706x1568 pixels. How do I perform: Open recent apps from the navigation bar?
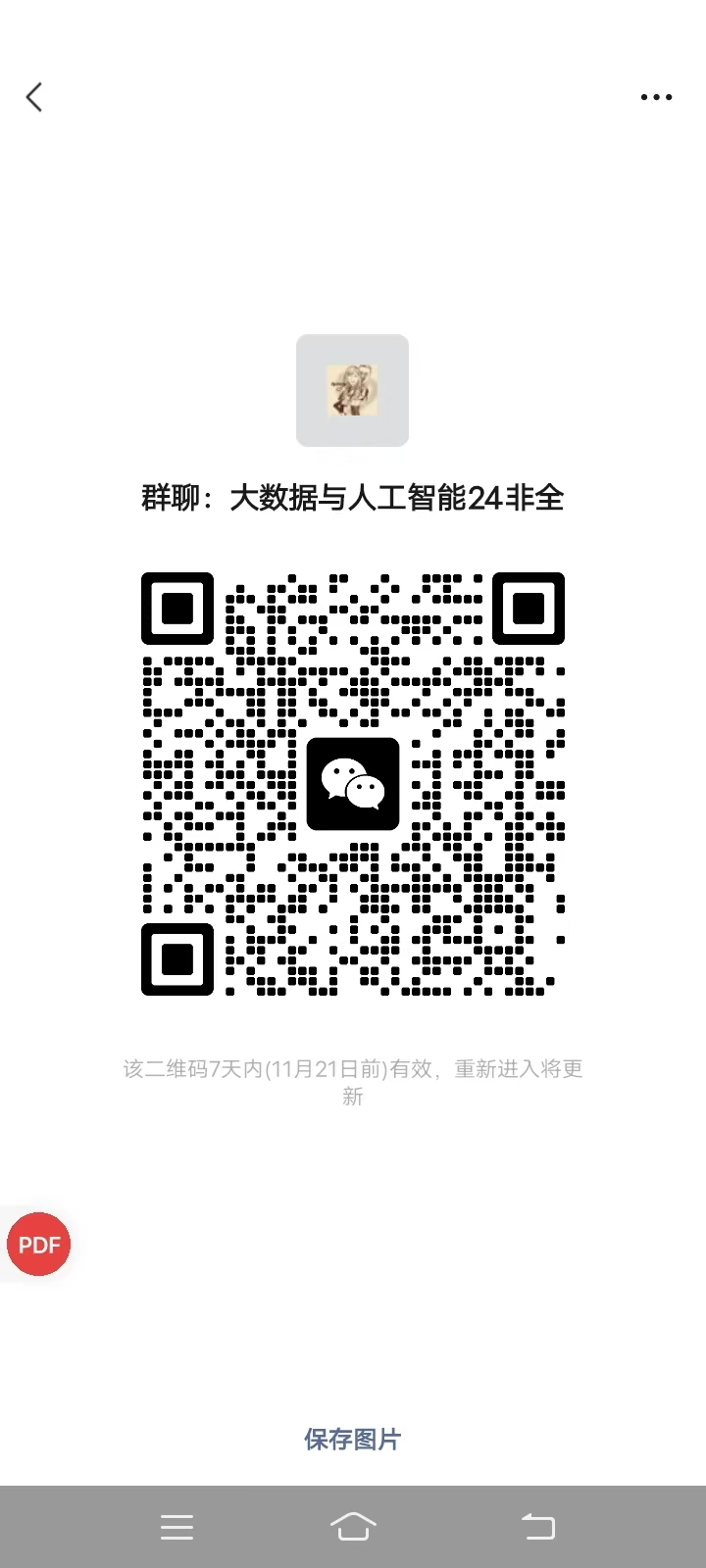pyautogui.click(x=176, y=1527)
